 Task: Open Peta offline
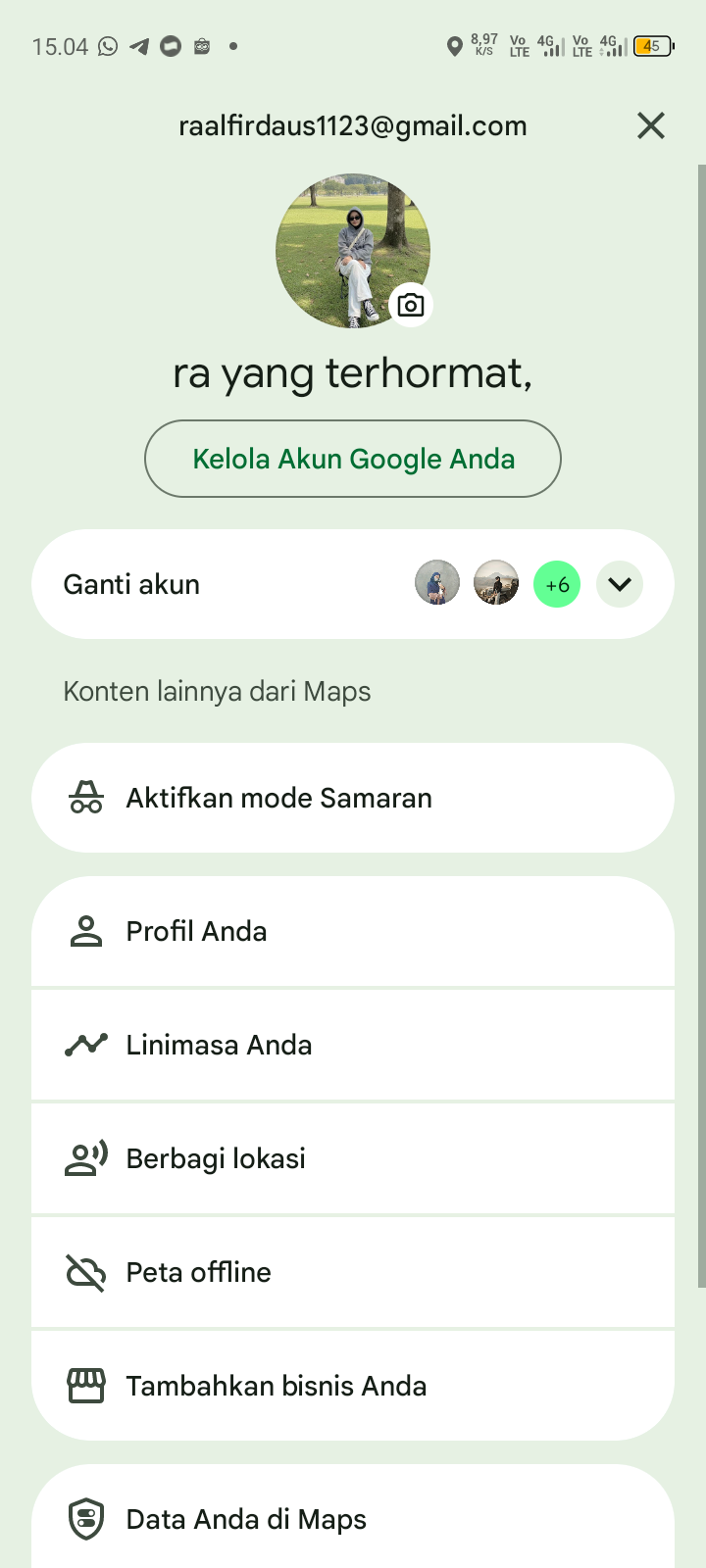click(x=353, y=1272)
